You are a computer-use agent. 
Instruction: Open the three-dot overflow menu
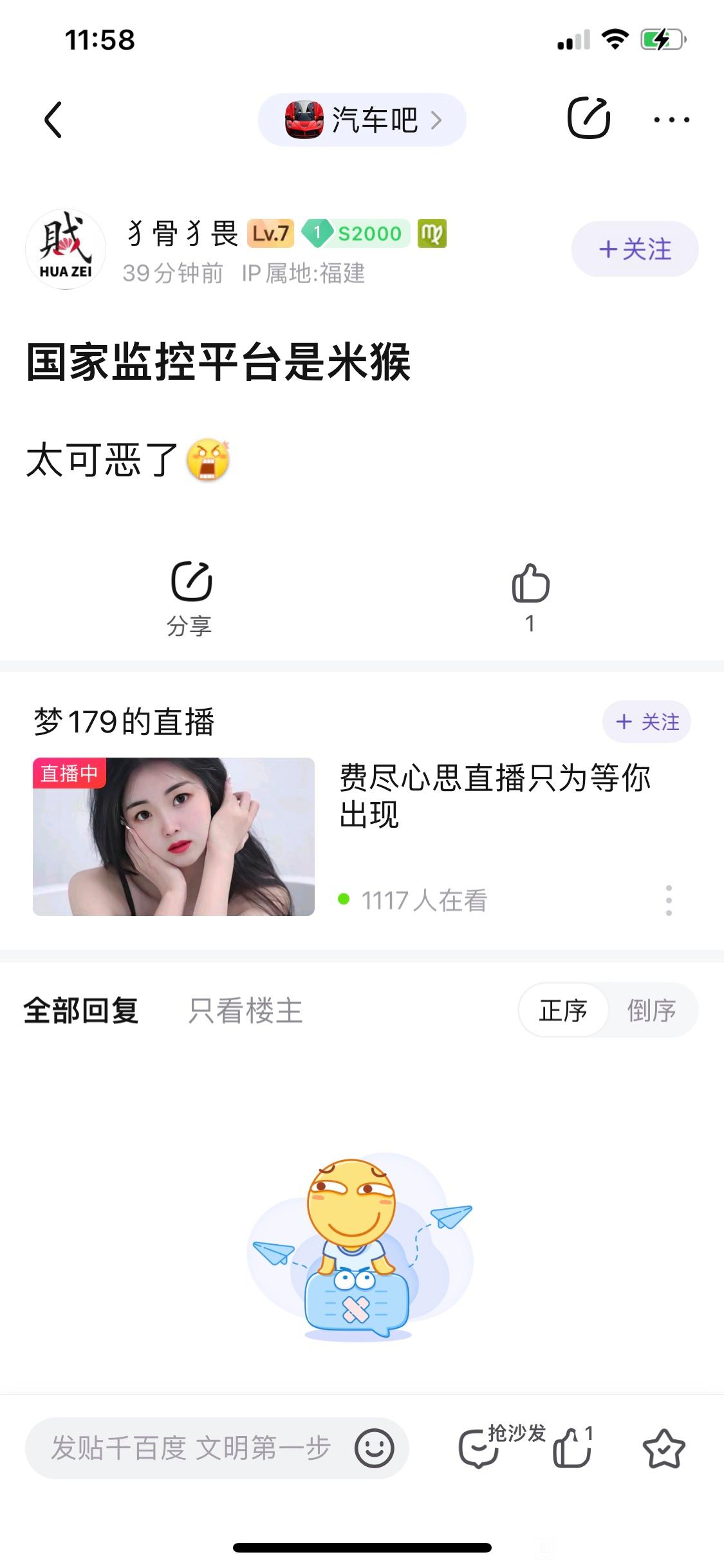point(671,120)
